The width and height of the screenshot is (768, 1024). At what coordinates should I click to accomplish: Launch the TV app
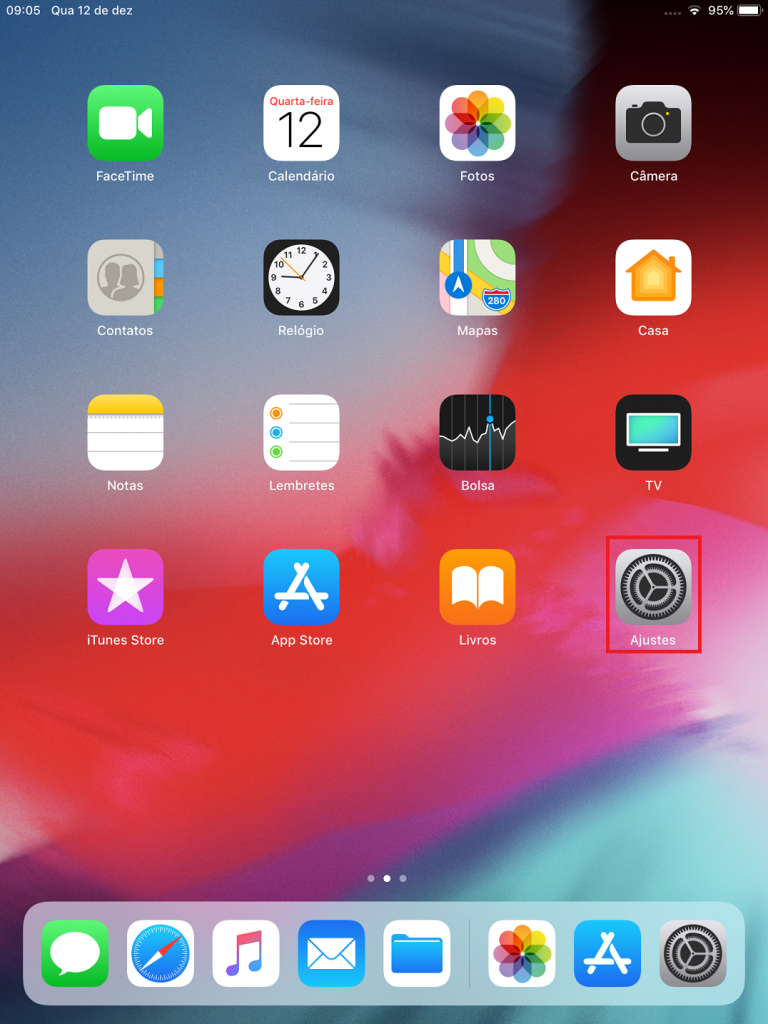point(653,433)
